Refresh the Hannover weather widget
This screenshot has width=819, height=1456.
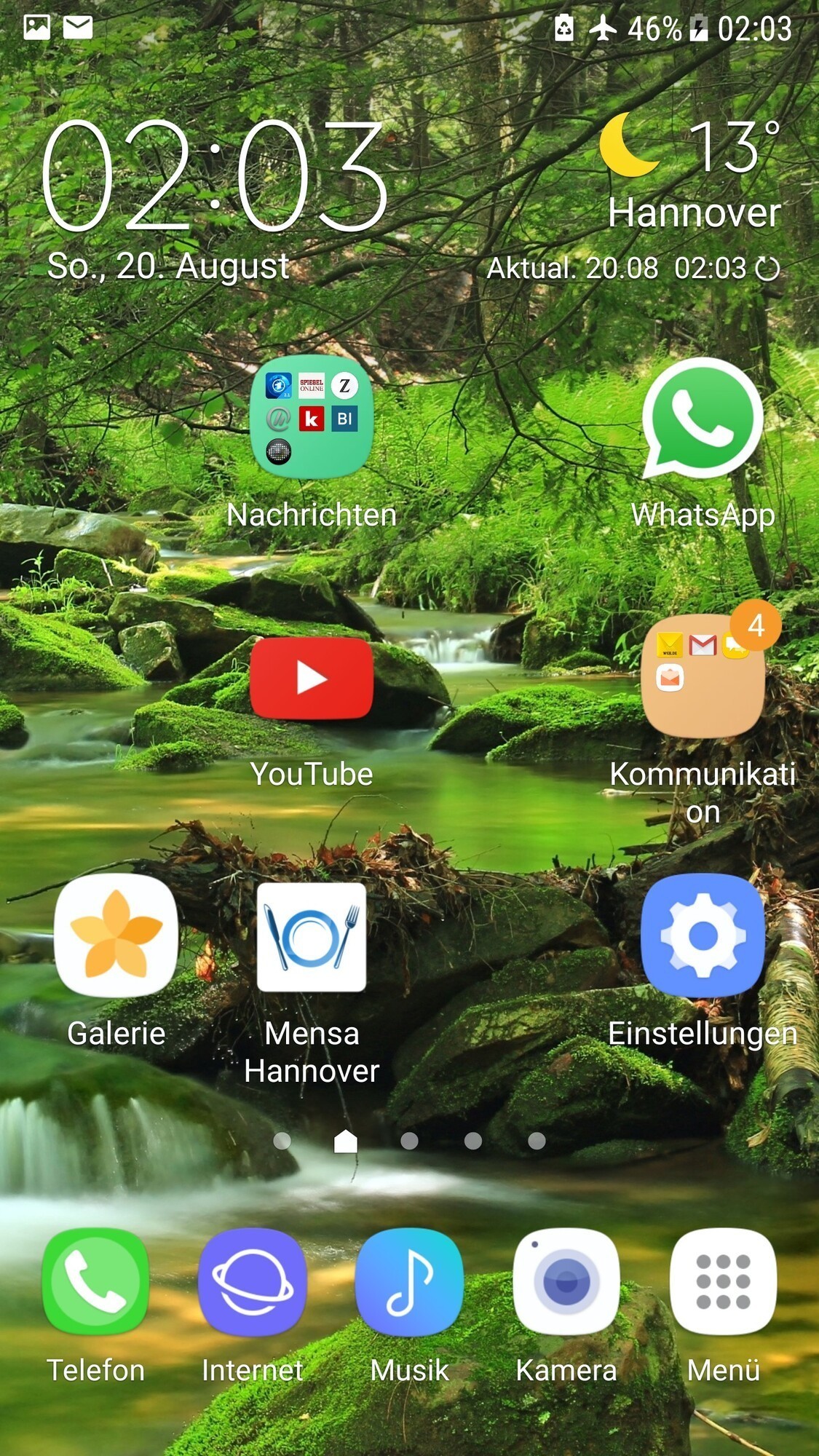click(x=767, y=269)
